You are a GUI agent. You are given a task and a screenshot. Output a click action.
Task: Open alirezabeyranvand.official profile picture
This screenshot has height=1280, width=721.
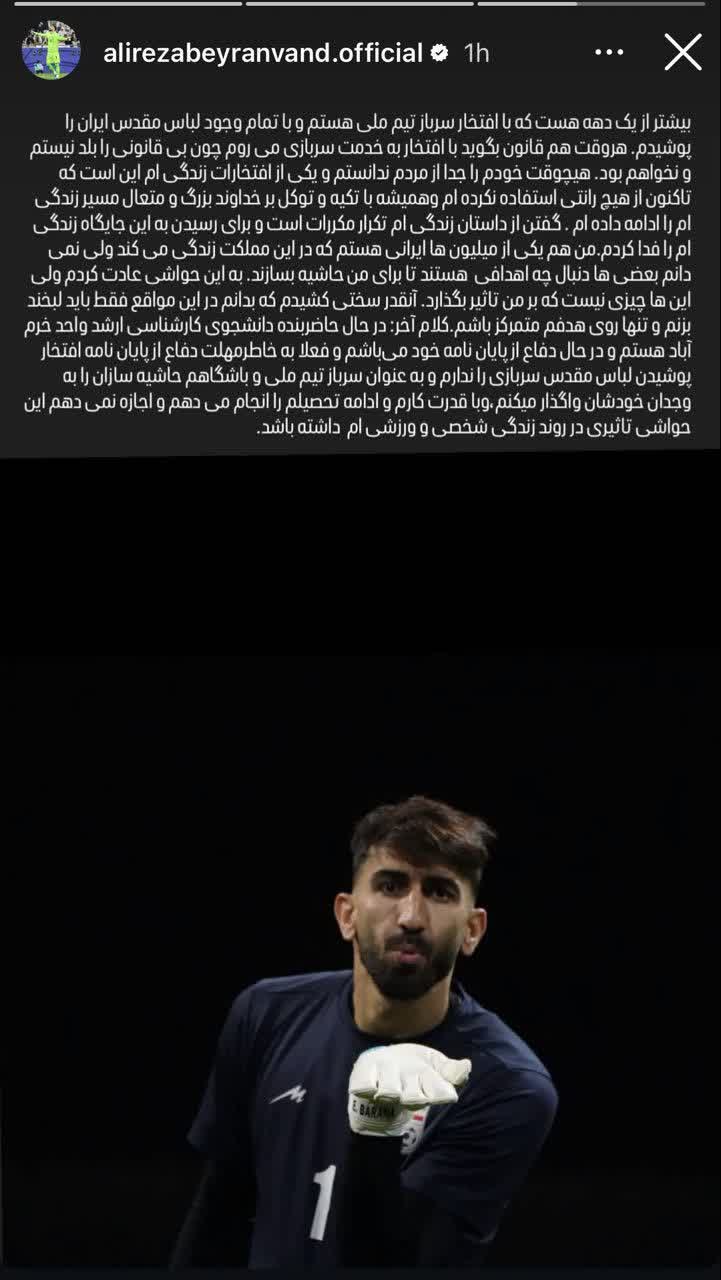click(x=50, y=50)
